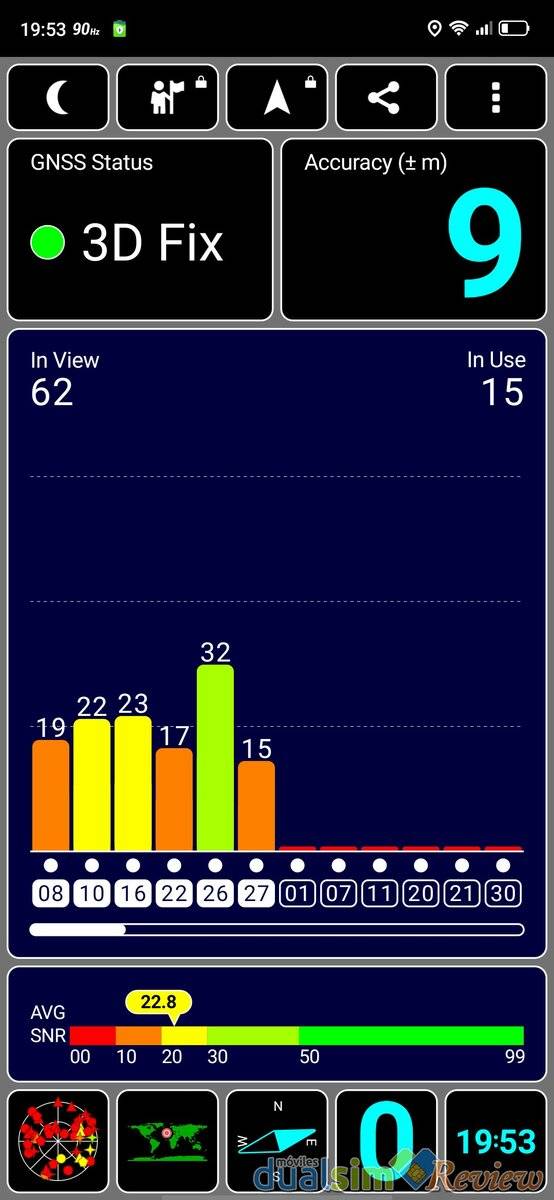Open the satellite signal bar chart panel

[277, 643]
